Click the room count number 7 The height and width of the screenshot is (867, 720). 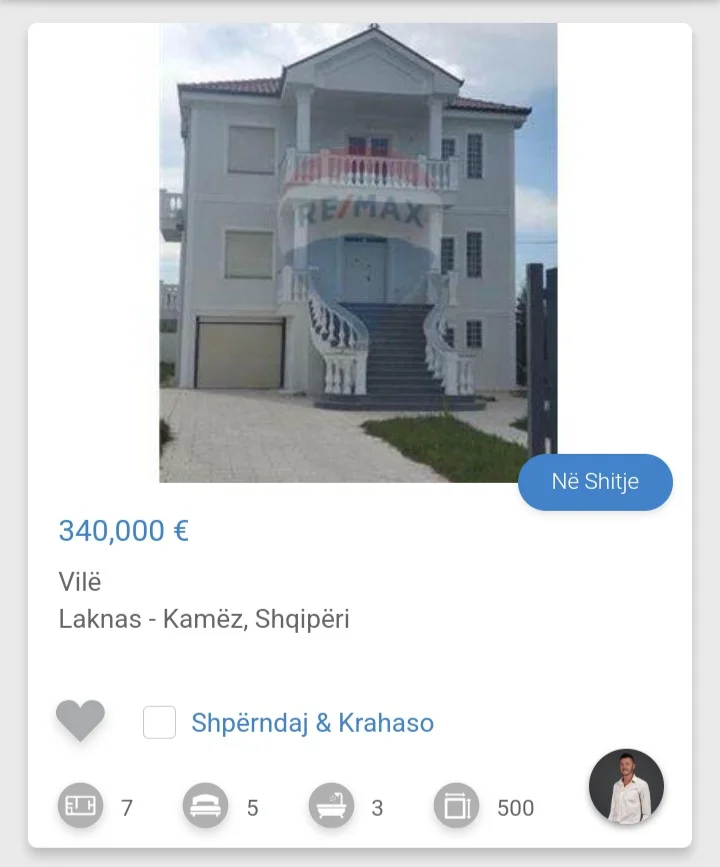tap(125, 806)
